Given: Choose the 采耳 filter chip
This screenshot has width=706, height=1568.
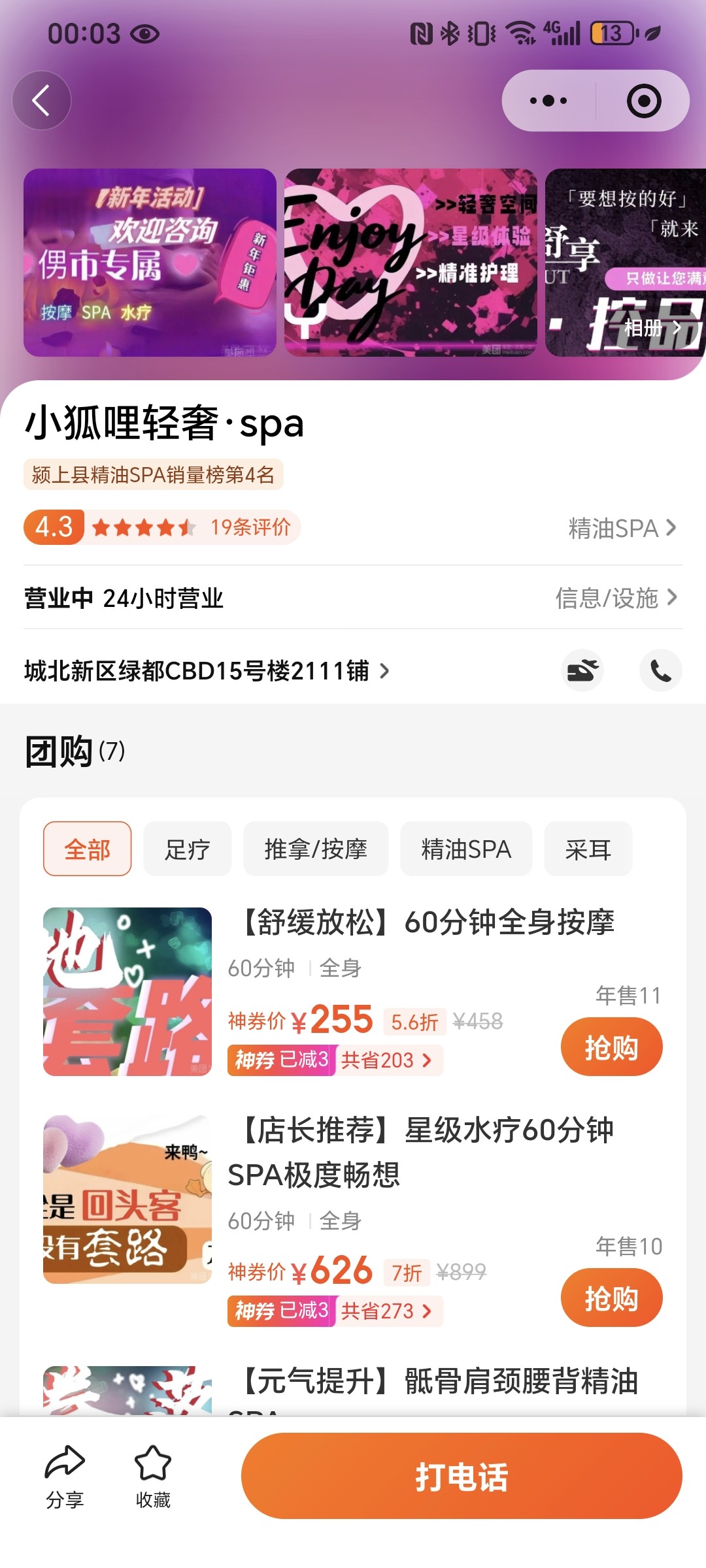Looking at the screenshot, I should [588, 849].
